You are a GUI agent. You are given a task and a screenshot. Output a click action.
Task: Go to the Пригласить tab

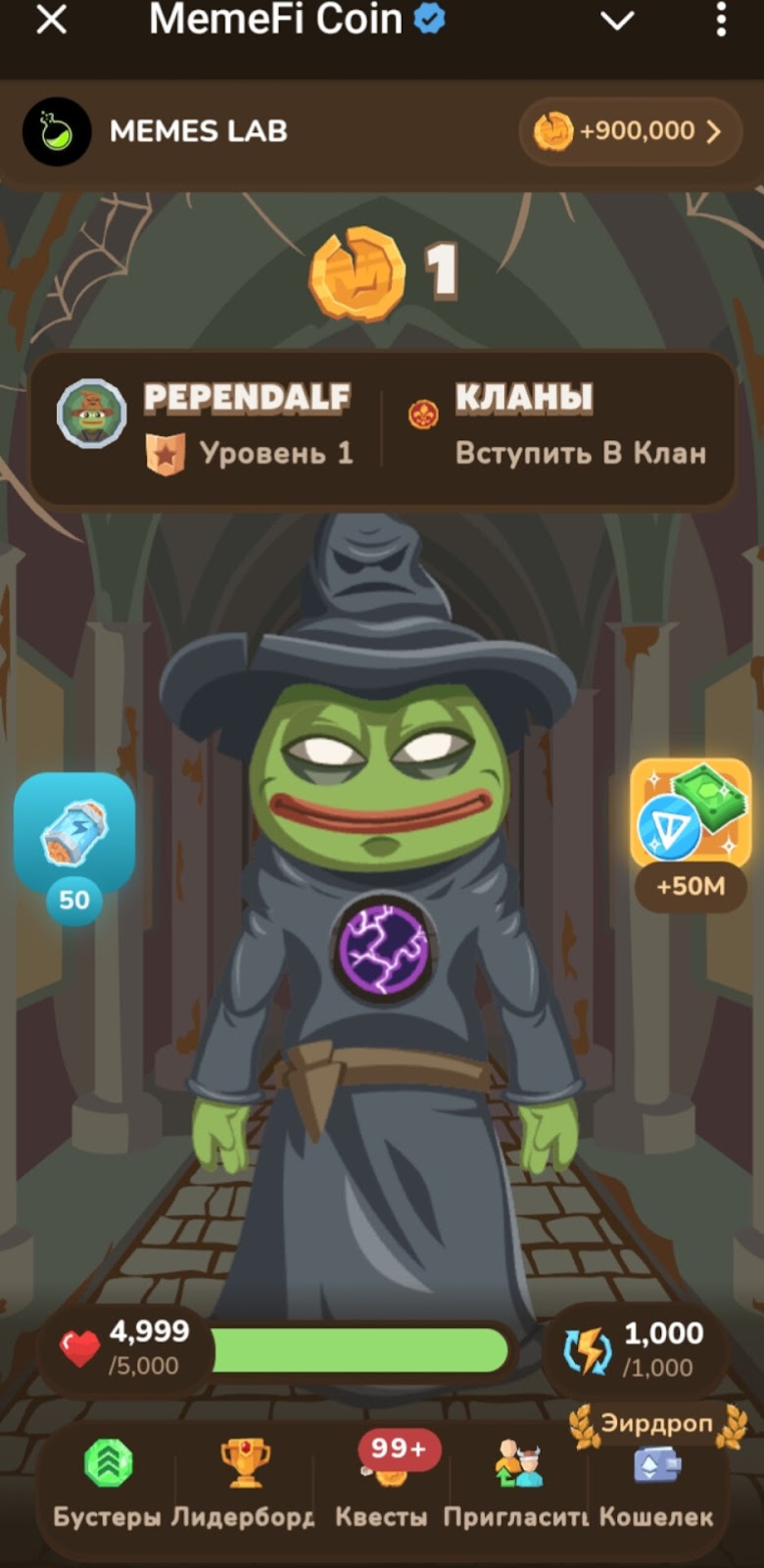coord(517,1482)
